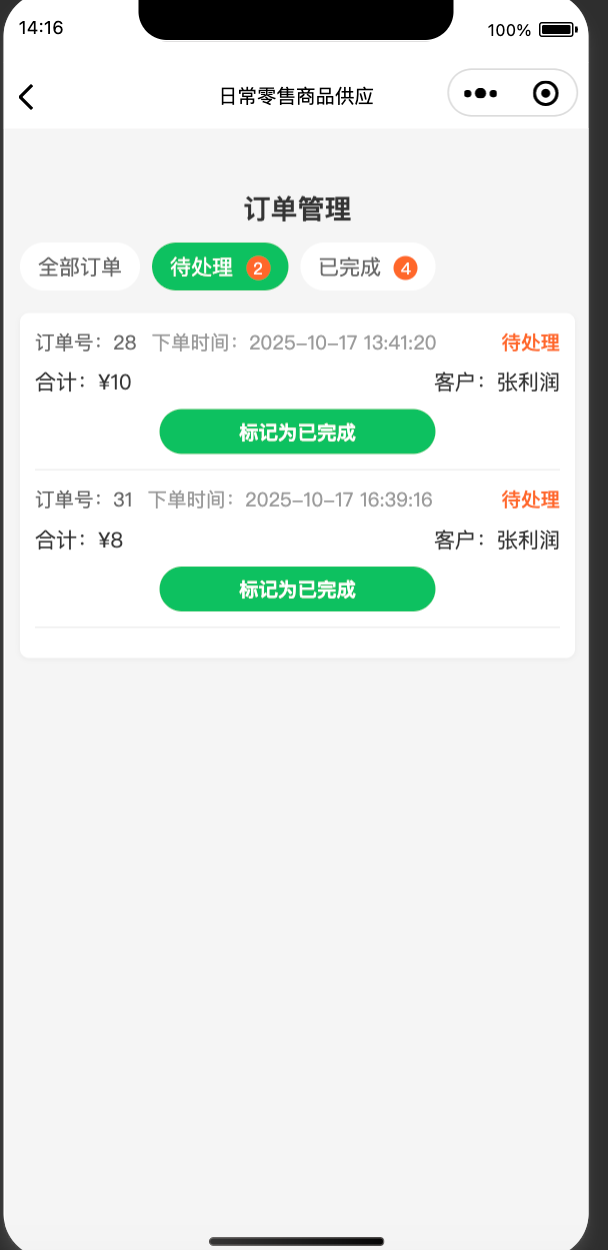Mark order 31 as completed
608x1250 pixels.
(297, 589)
